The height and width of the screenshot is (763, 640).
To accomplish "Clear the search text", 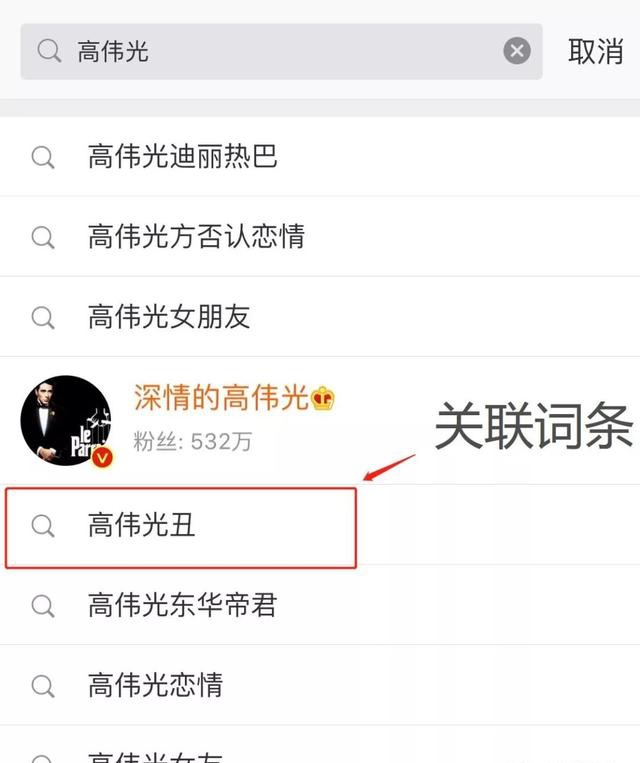I will [517, 51].
